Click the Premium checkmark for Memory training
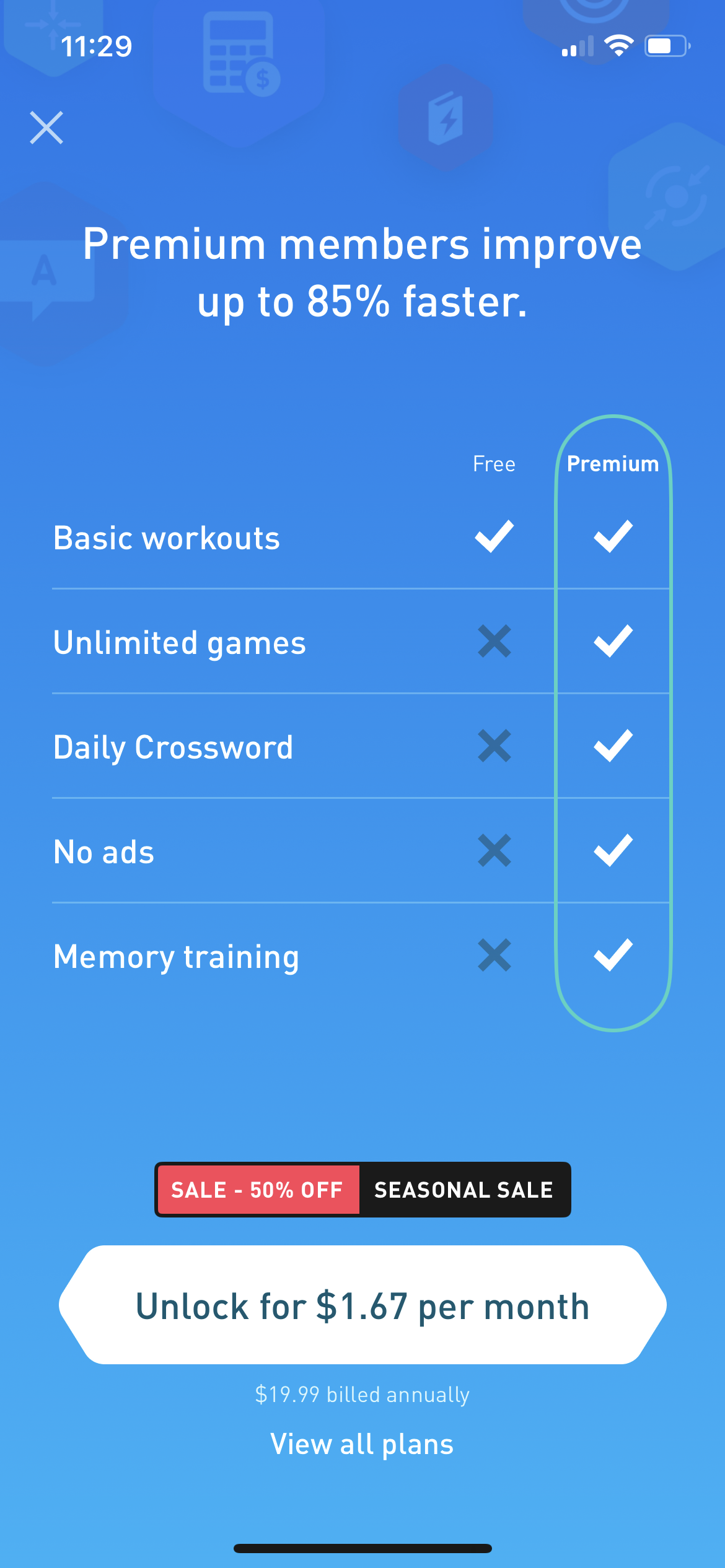The height and width of the screenshot is (1568, 725). 613,956
